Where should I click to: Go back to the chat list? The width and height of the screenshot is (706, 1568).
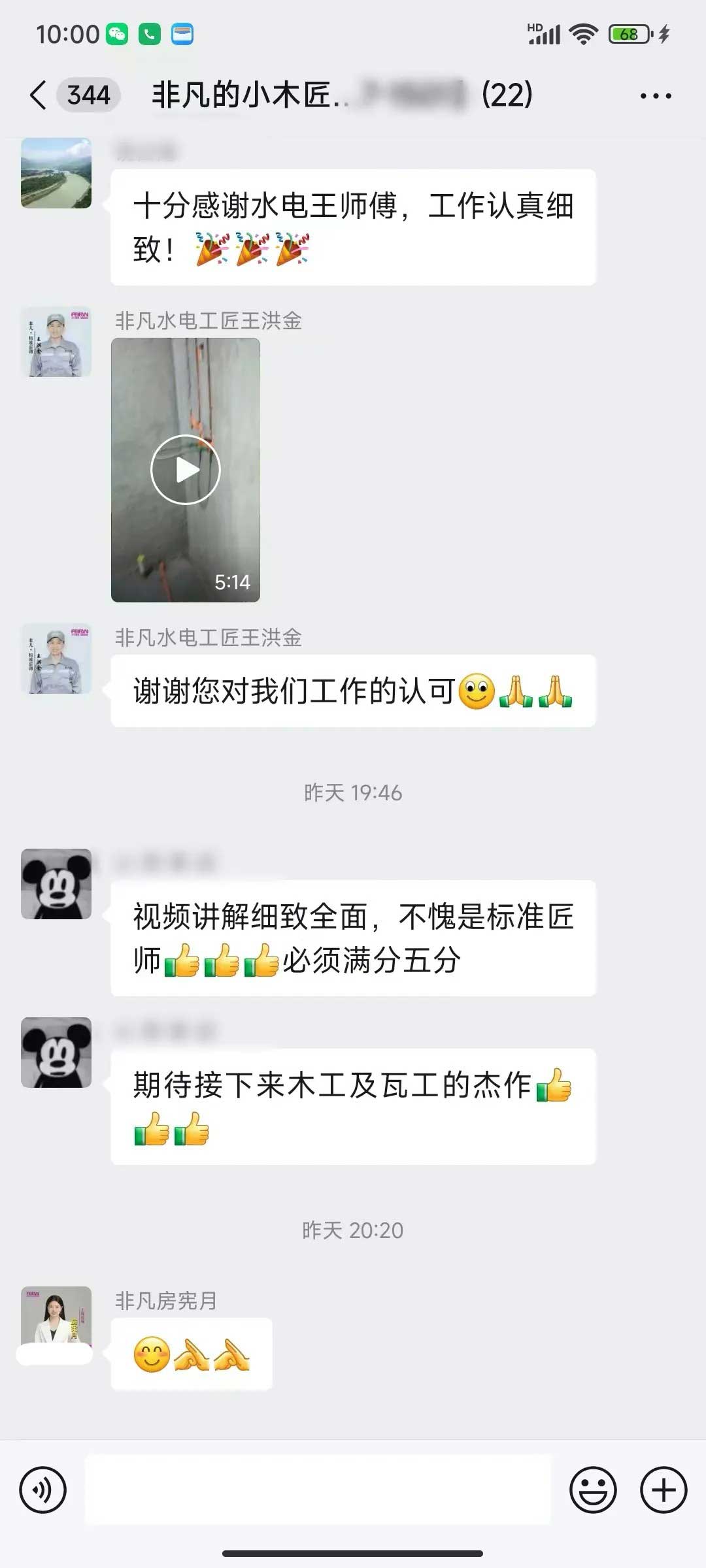[x=39, y=95]
